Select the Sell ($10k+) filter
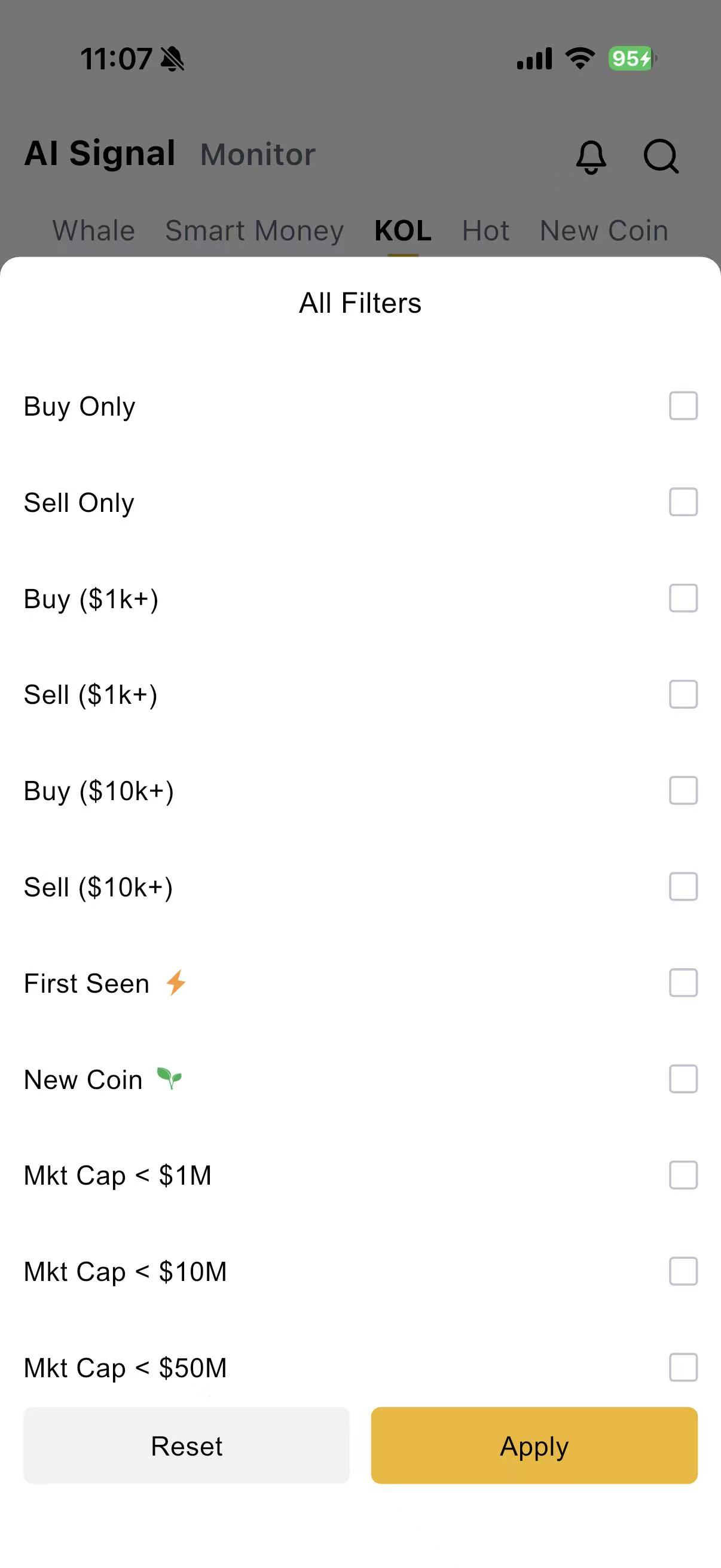721x1568 pixels. tap(683, 887)
